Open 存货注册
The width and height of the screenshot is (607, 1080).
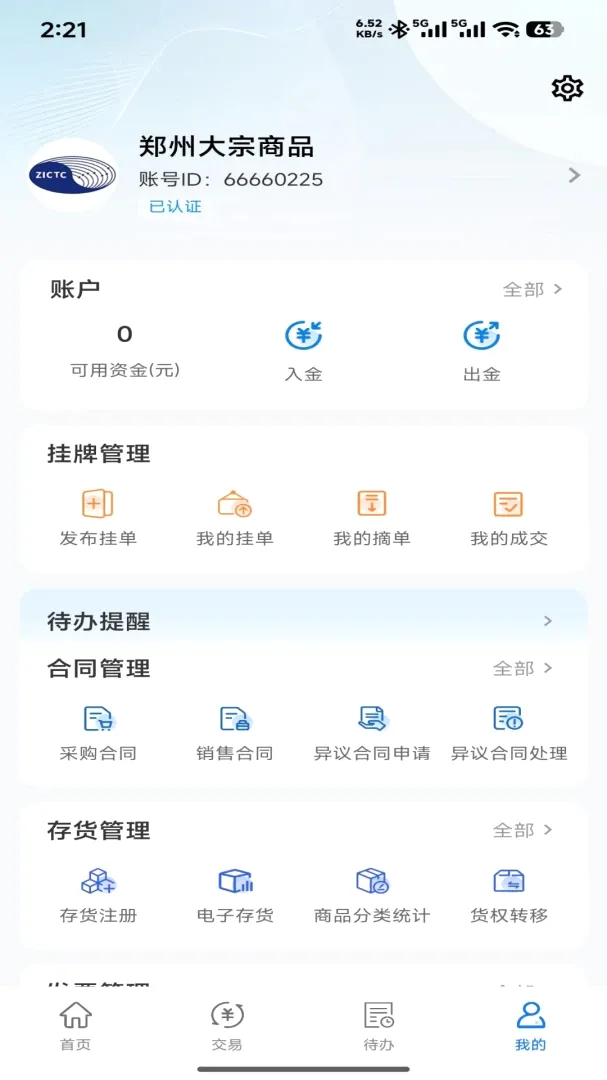(98, 895)
